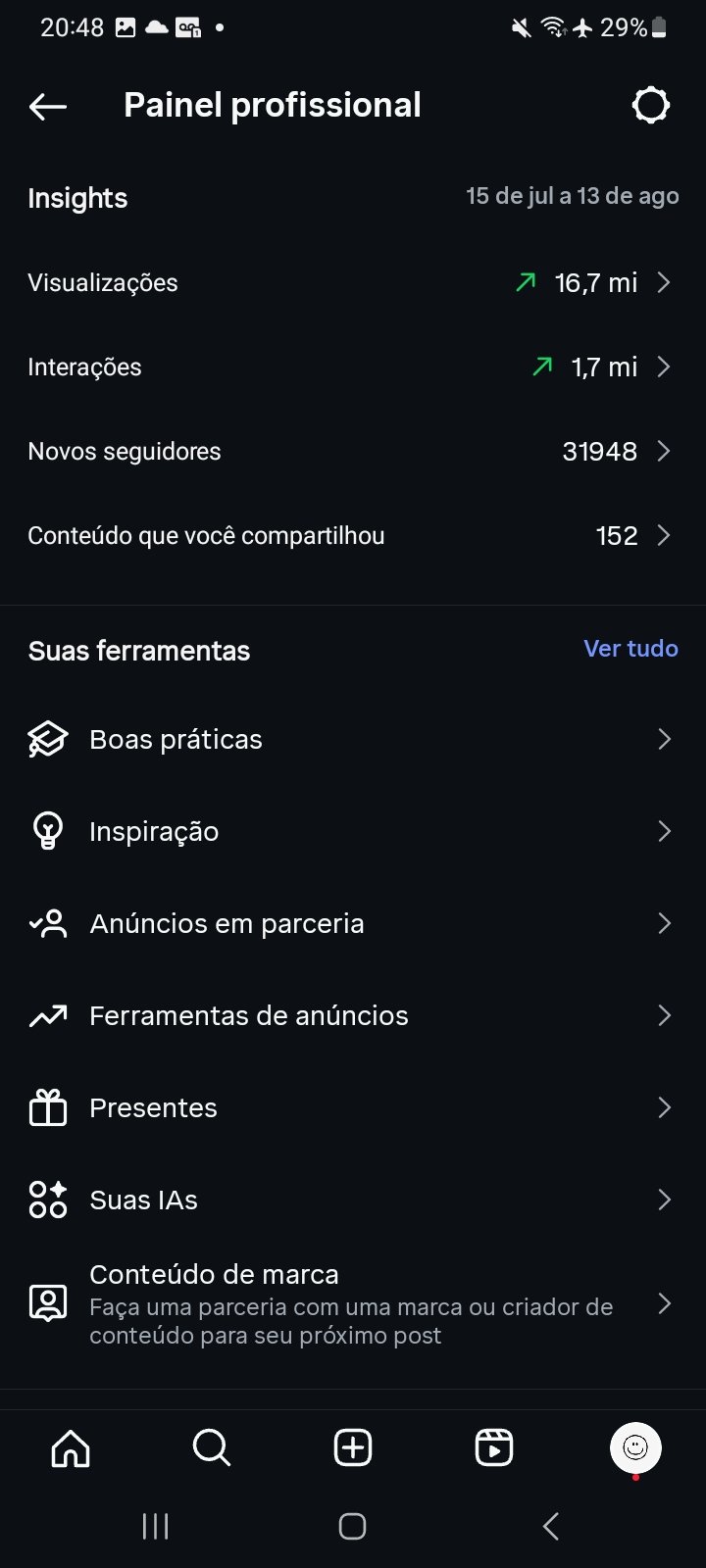The height and width of the screenshot is (1568, 706).
Task: Go back using the top-left arrow
Action: coord(48,106)
